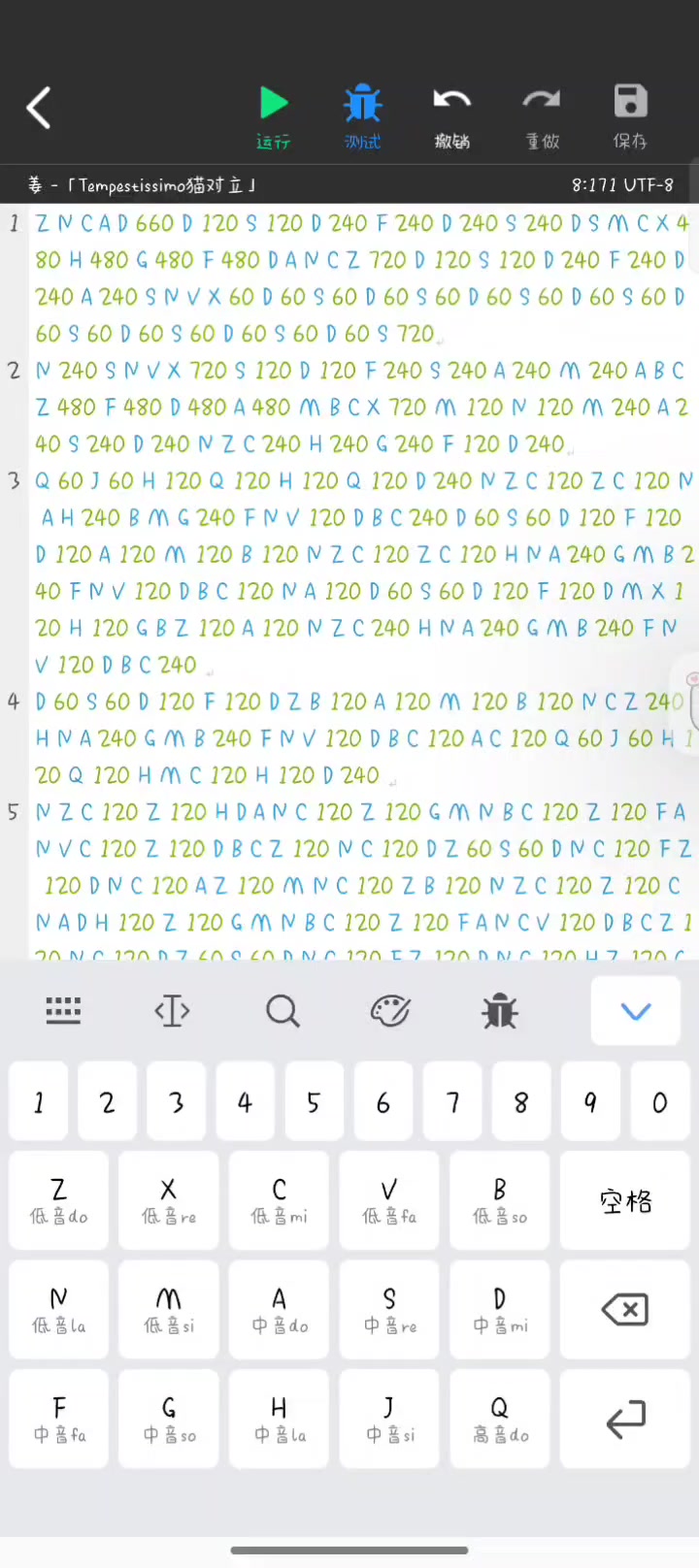Insert a new line with the return key

(625, 1419)
